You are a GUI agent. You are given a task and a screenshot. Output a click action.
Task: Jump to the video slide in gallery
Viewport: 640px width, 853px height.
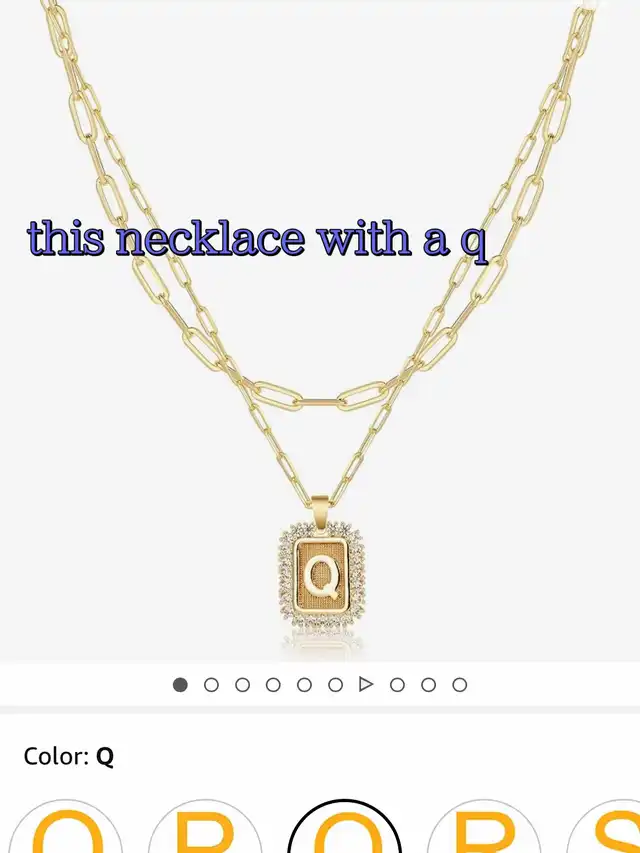click(x=366, y=685)
